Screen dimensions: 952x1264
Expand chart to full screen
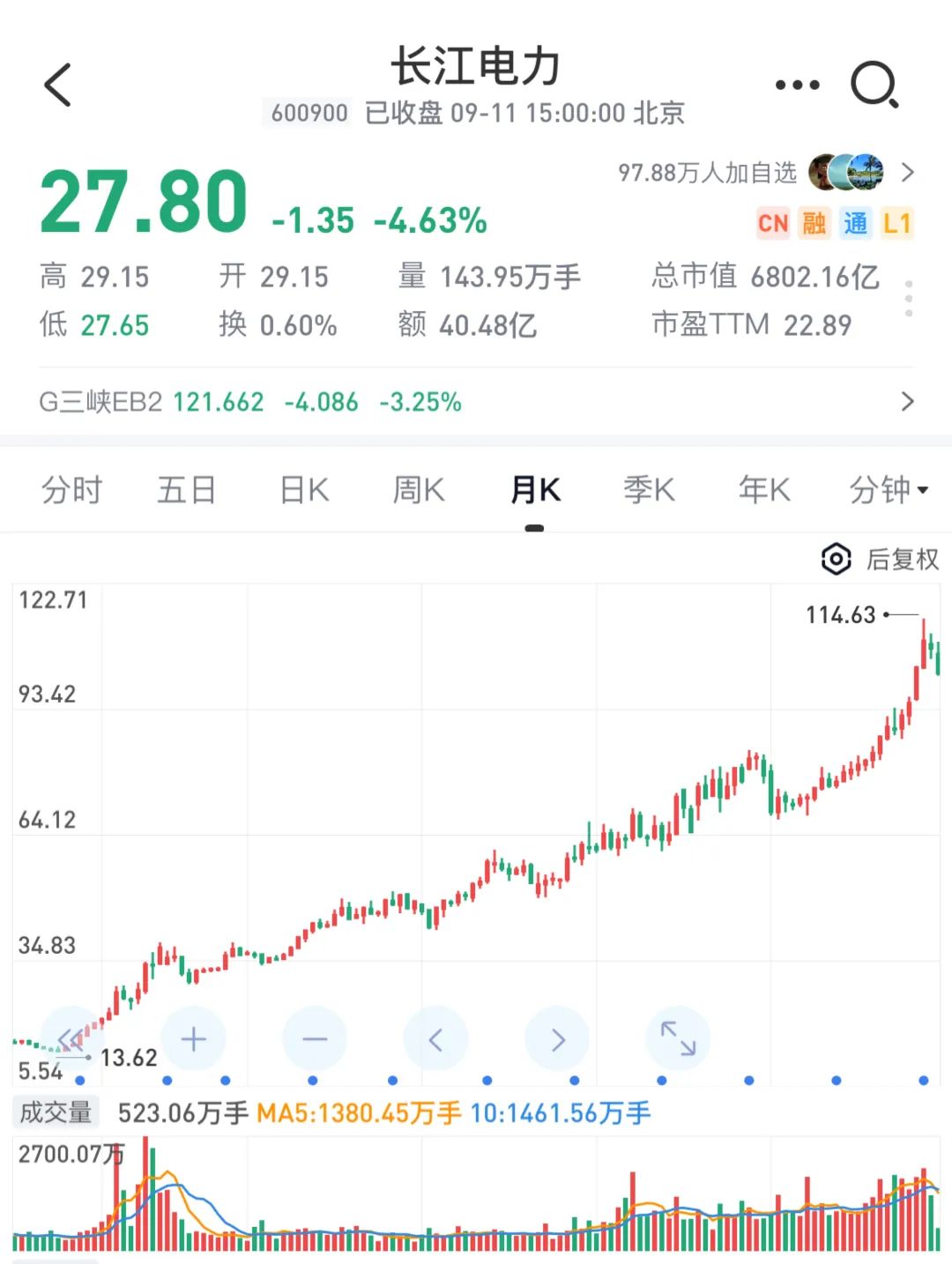[x=678, y=1038]
